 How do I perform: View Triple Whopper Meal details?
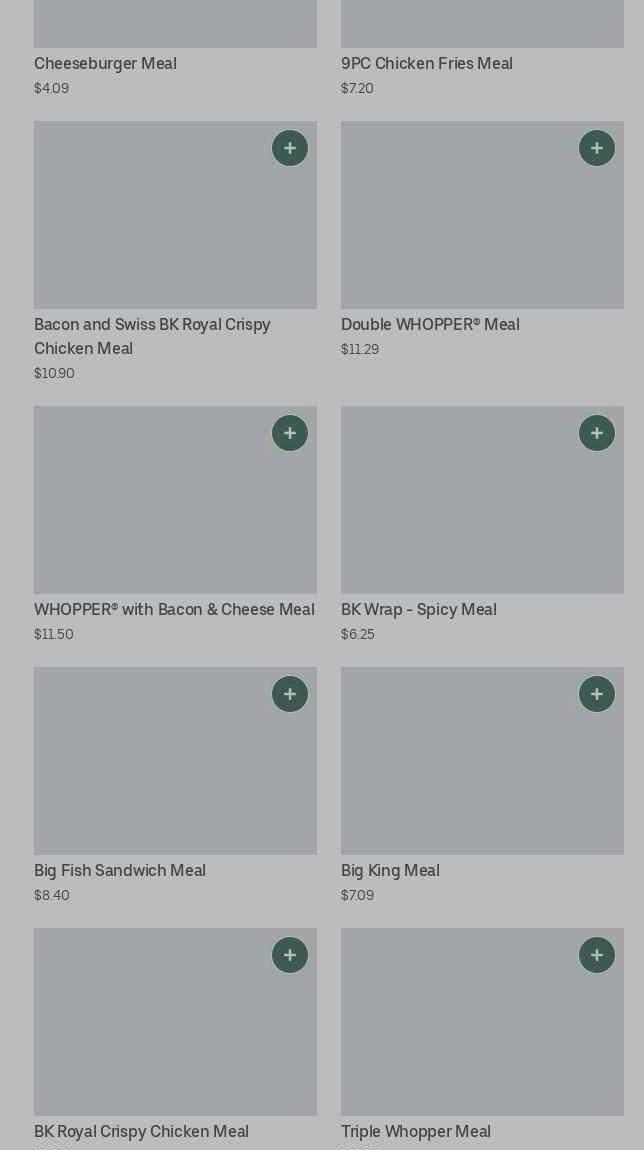coord(415,1132)
